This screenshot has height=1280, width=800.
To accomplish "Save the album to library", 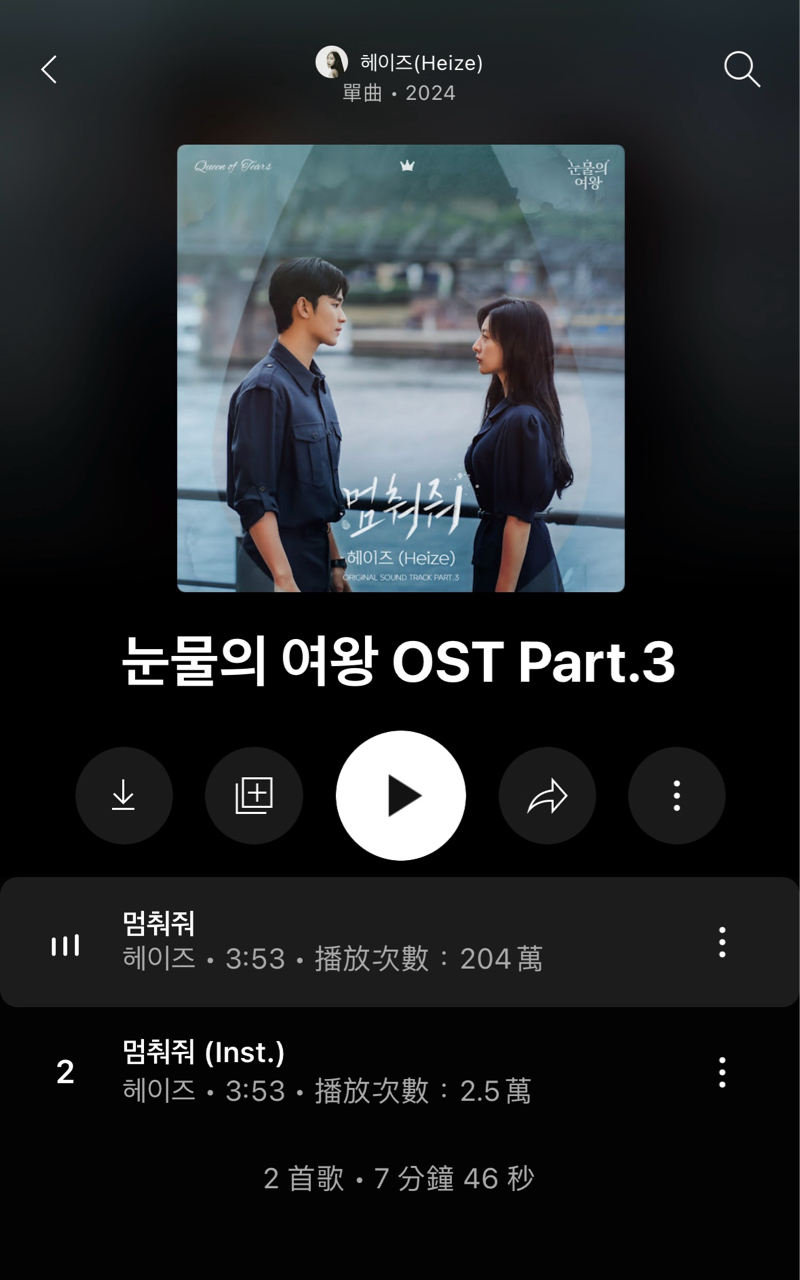I will tap(254, 796).
